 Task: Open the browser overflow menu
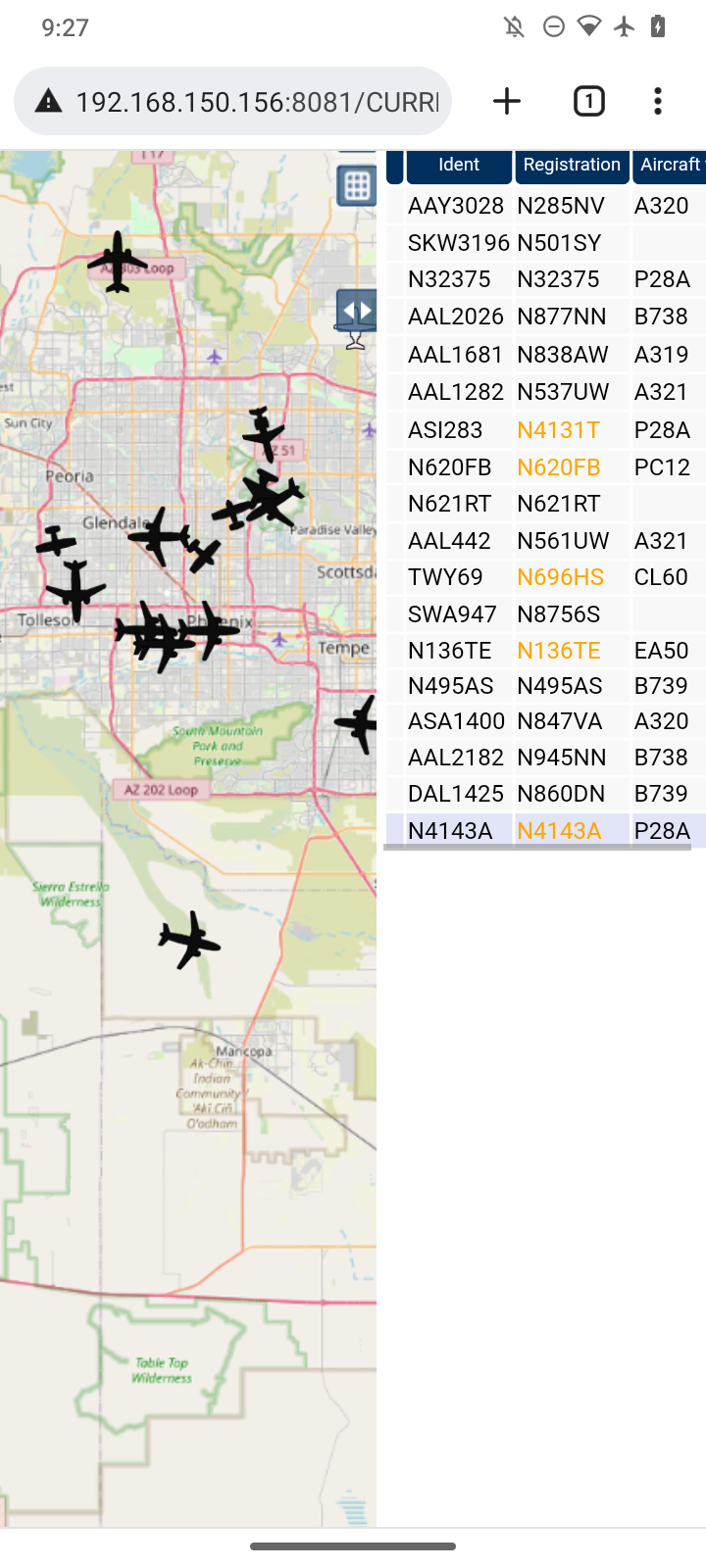(658, 101)
